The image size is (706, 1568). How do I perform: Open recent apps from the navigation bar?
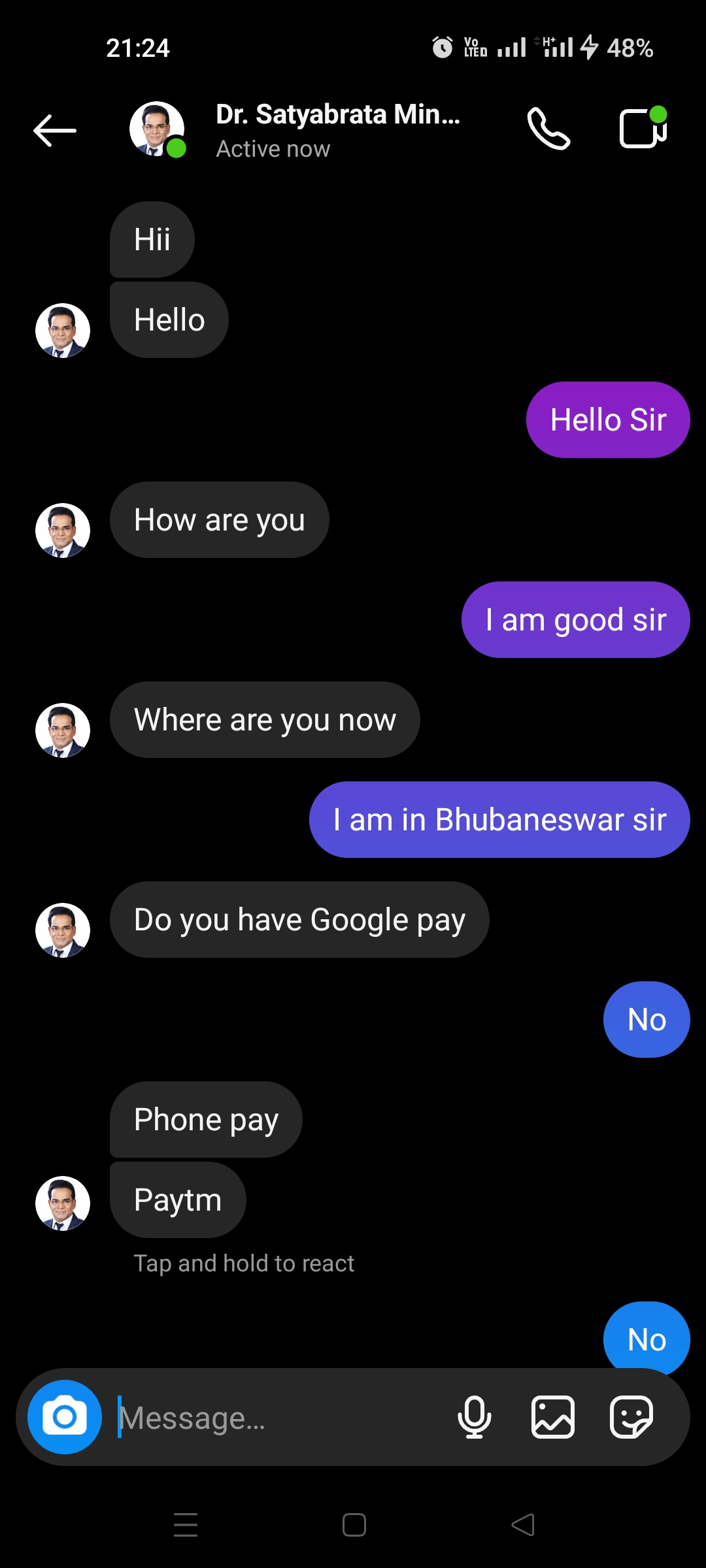186,1525
